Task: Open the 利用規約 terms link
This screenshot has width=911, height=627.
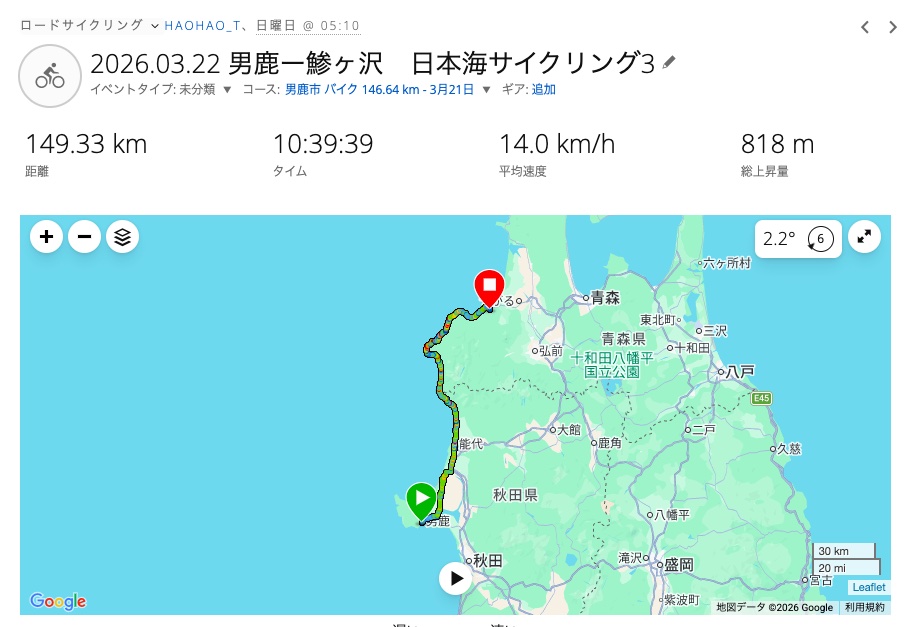Action: coord(864,607)
